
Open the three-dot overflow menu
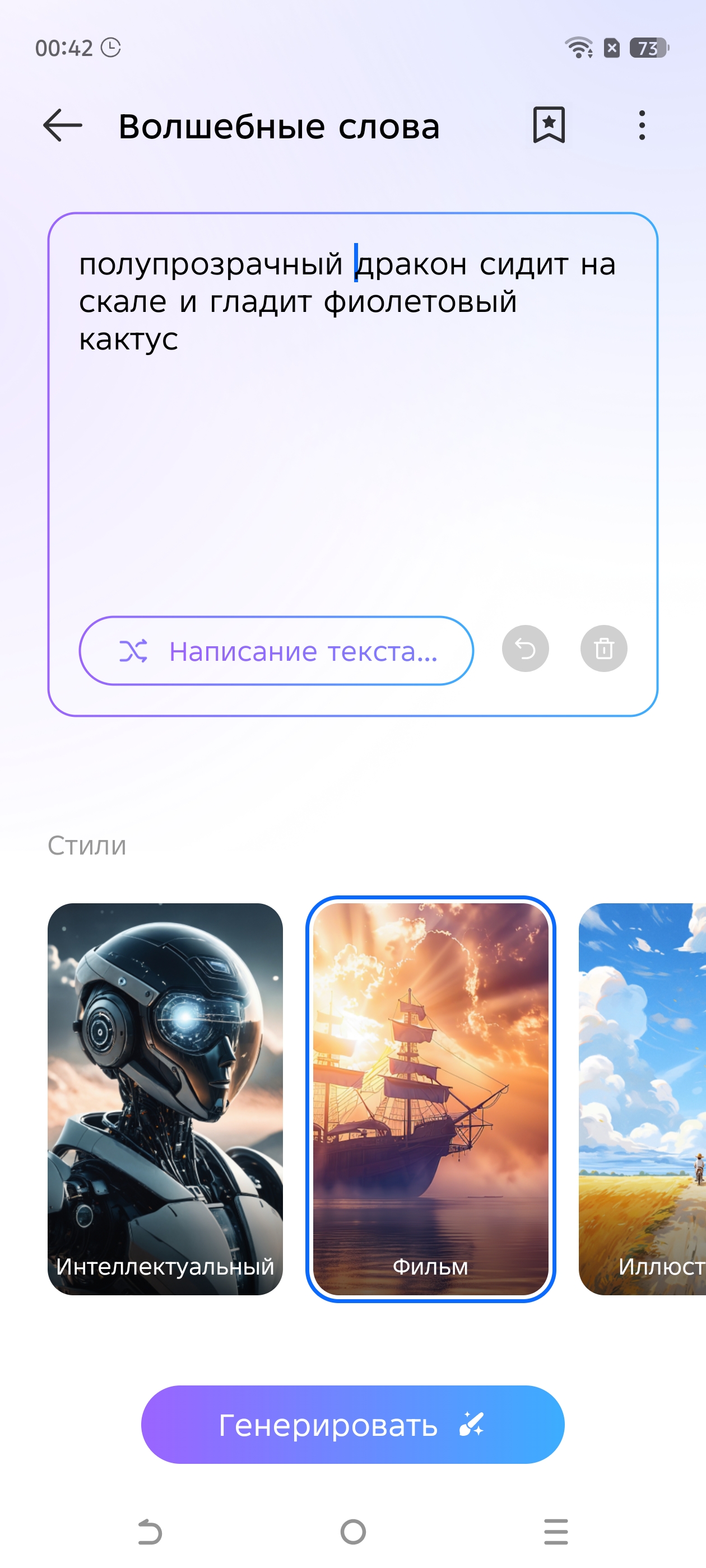(642, 125)
